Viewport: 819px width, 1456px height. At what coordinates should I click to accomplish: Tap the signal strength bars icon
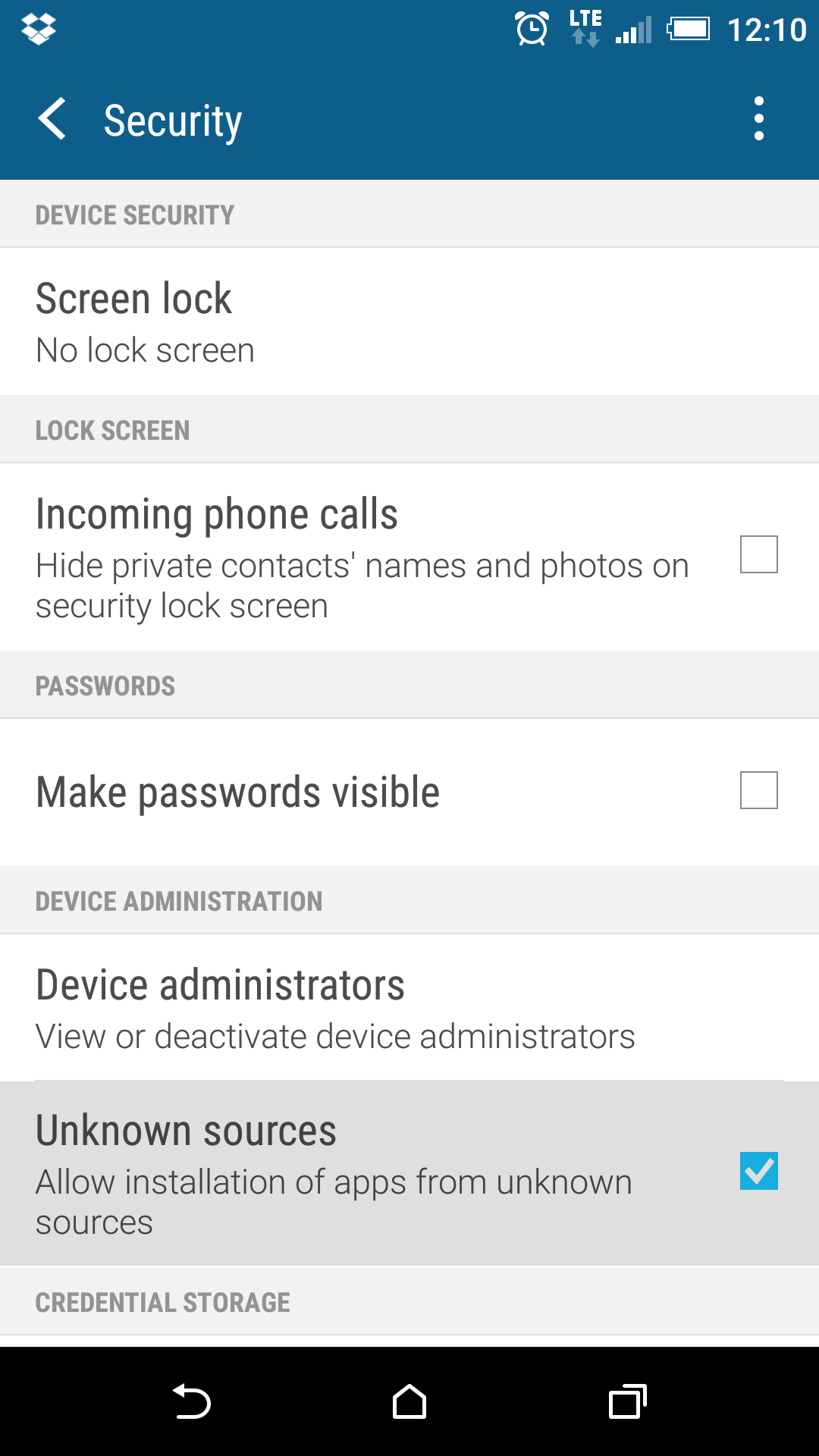pyautogui.click(x=635, y=29)
